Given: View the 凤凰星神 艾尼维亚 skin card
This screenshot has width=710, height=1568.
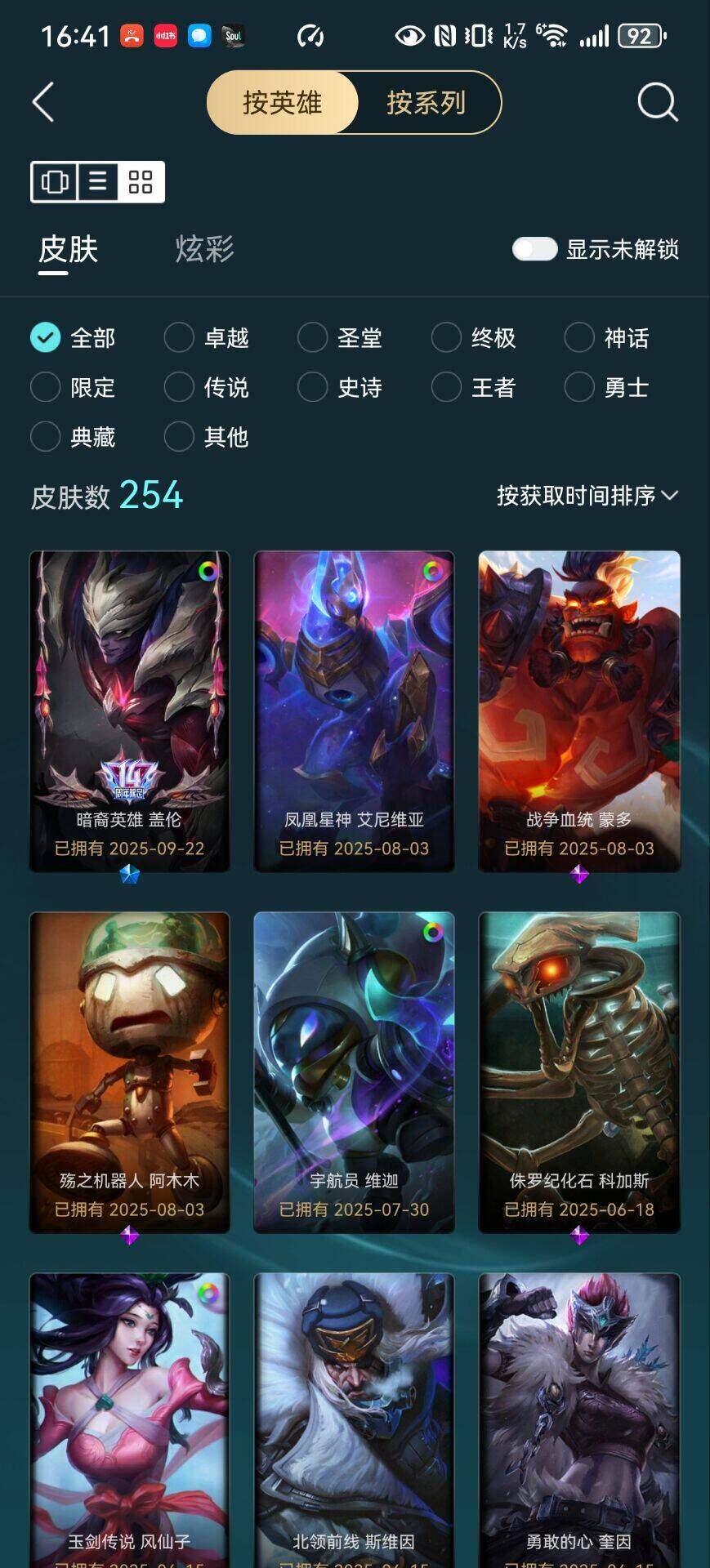Looking at the screenshot, I should point(354,710).
